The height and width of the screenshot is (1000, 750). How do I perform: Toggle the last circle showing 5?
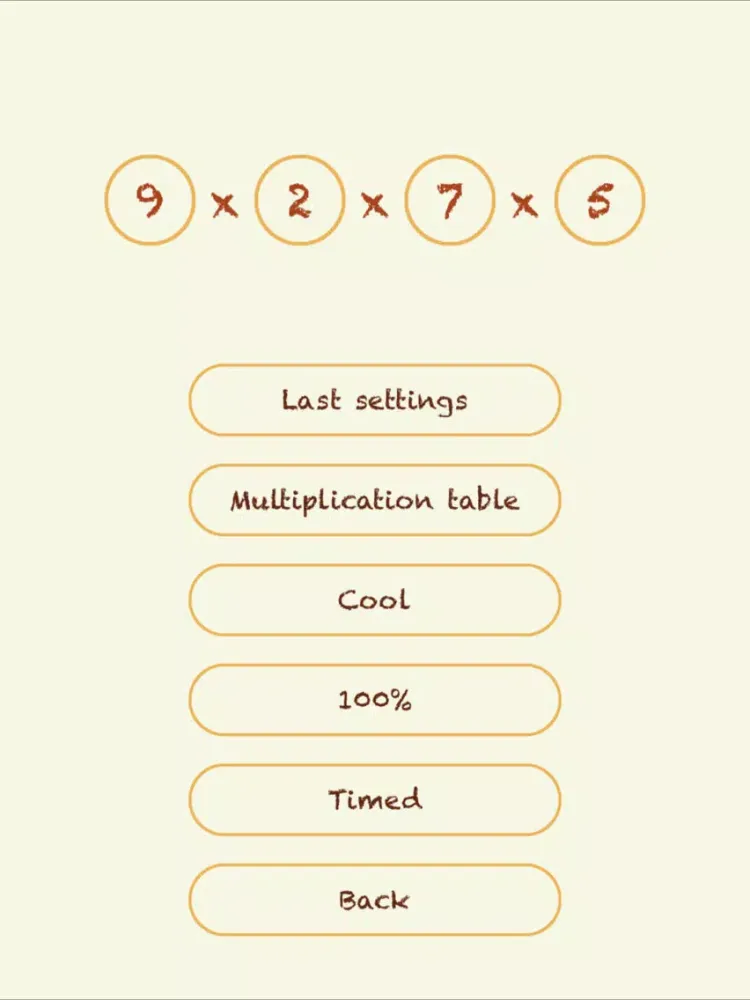600,199
